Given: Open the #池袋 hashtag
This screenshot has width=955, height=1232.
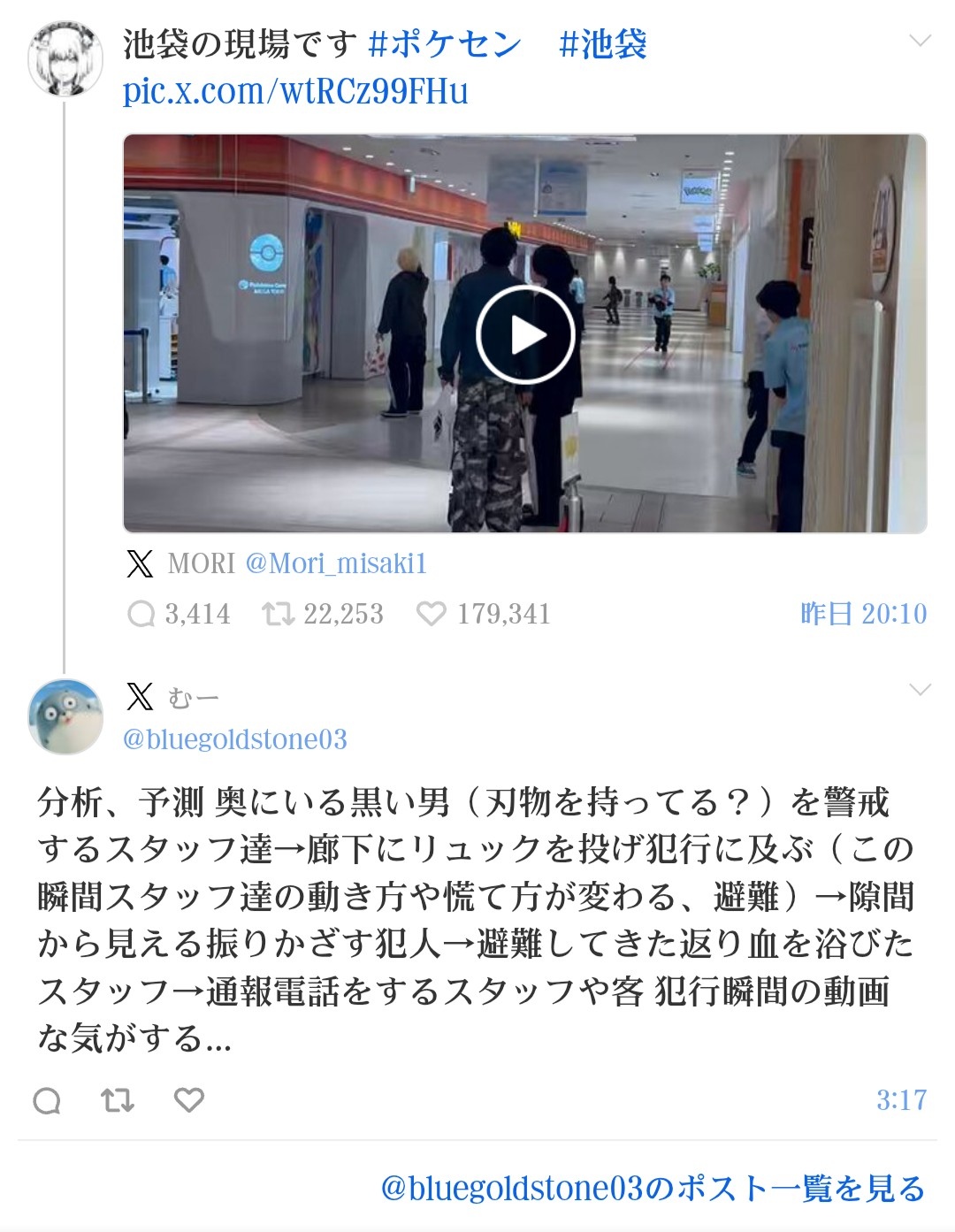Looking at the screenshot, I should [x=603, y=44].
